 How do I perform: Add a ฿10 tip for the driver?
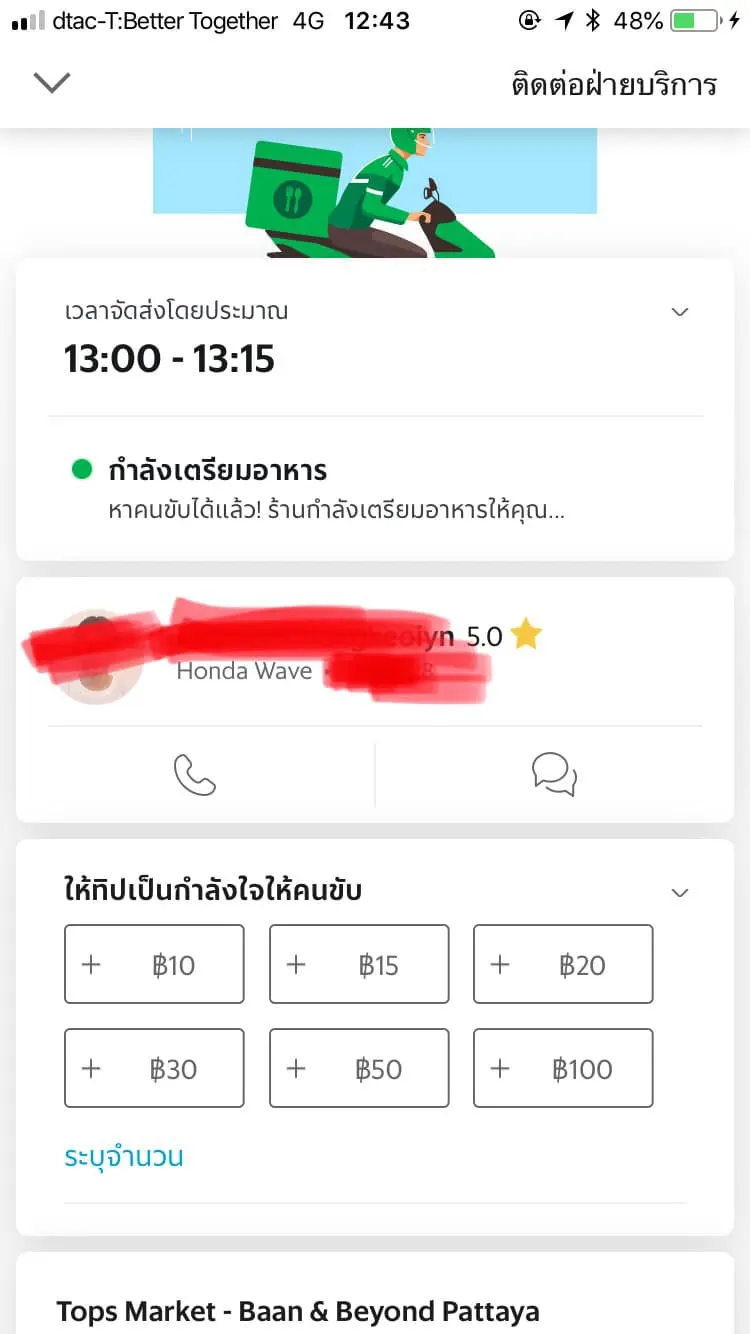coord(154,964)
